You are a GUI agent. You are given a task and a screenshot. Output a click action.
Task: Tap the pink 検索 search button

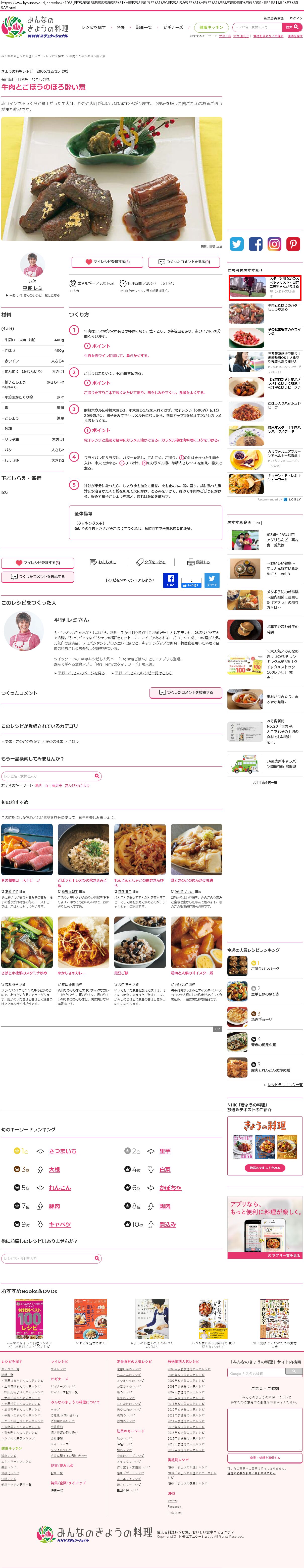click(291, 27)
